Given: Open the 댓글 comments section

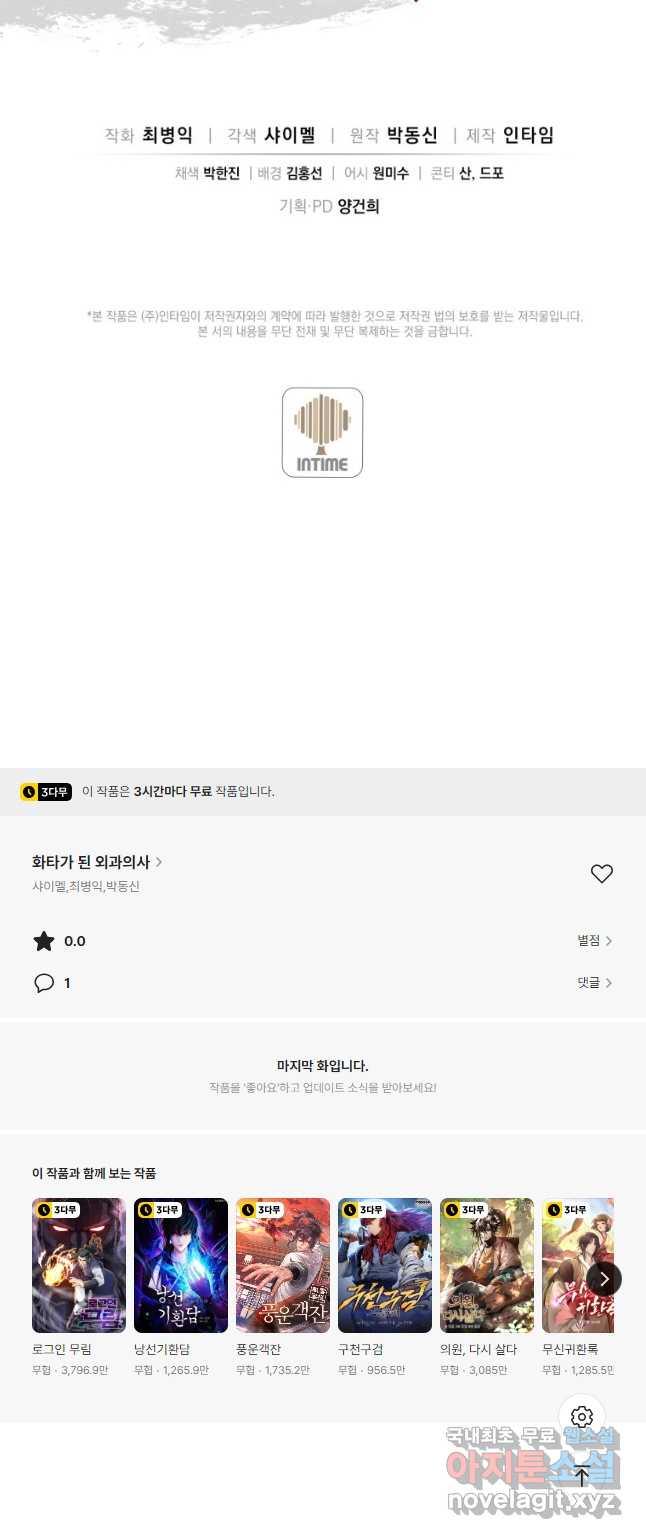Looking at the screenshot, I should tap(594, 983).
